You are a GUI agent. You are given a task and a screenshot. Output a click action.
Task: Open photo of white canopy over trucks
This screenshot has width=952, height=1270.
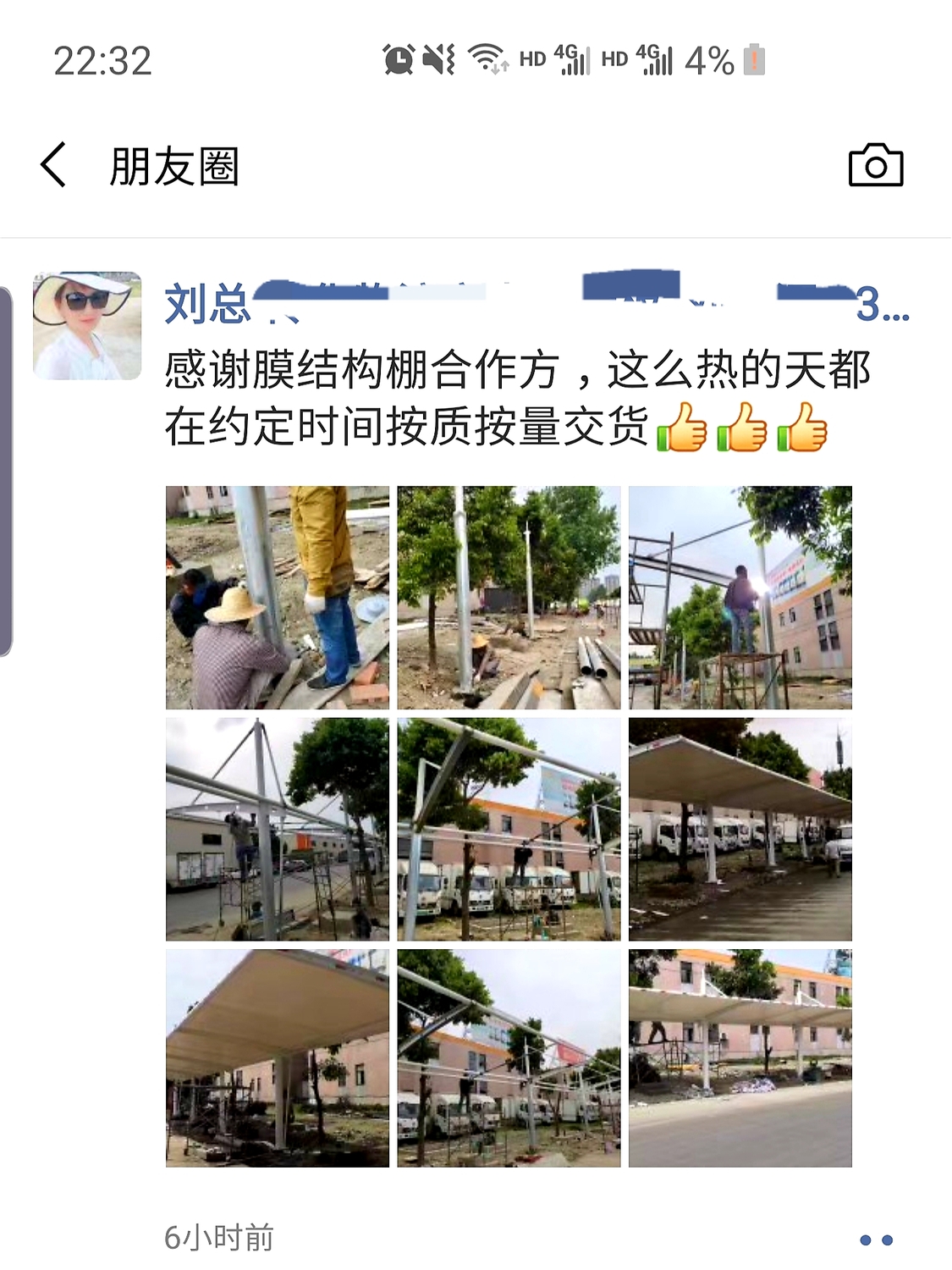(x=740, y=829)
